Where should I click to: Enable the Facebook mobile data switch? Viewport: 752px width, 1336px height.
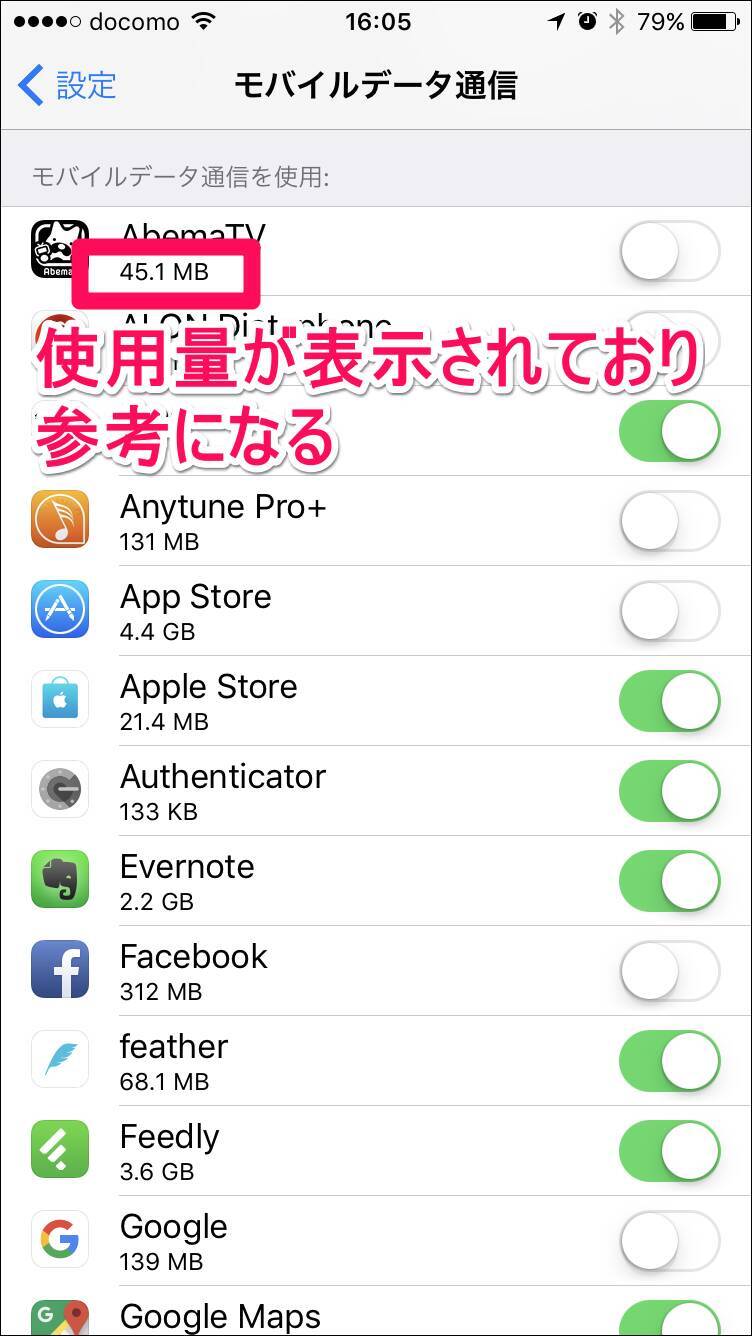[669, 971]
